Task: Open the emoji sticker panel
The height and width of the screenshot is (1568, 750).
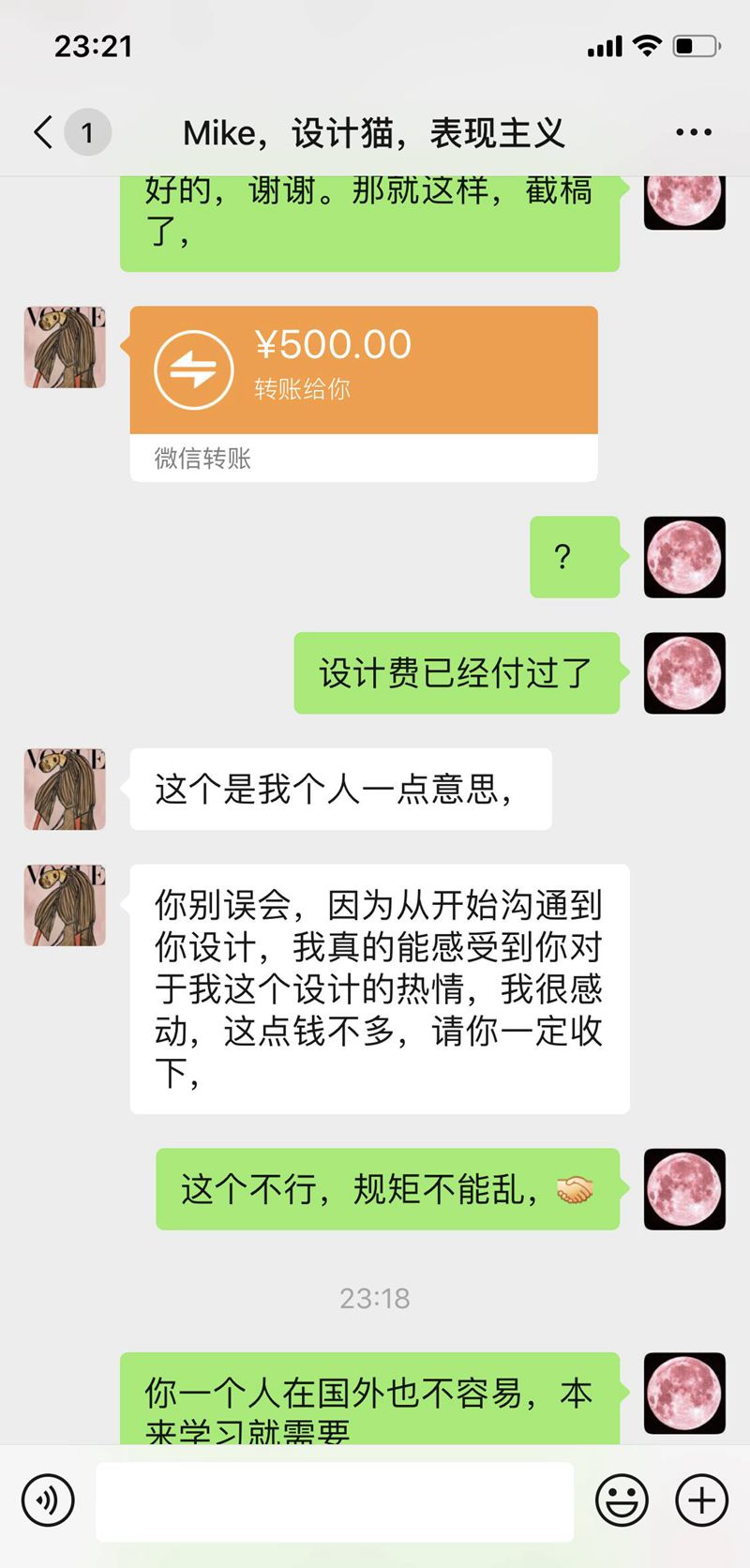Action: (x=622, y=1500)
